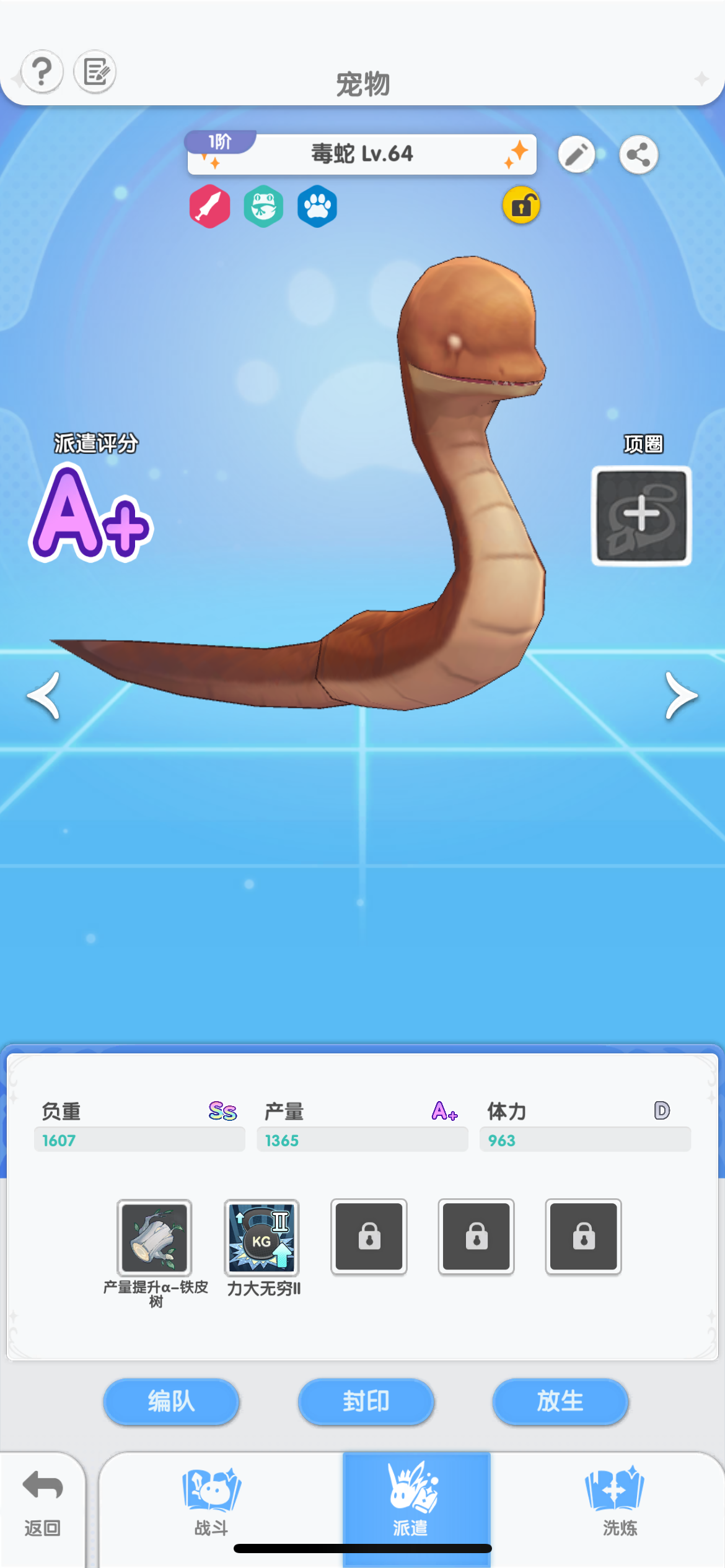Image resolution: width=725 pixels, height=1568 pixels.
Task: Tap the first locked skill slot
Action: click(x=369, y=1237)
